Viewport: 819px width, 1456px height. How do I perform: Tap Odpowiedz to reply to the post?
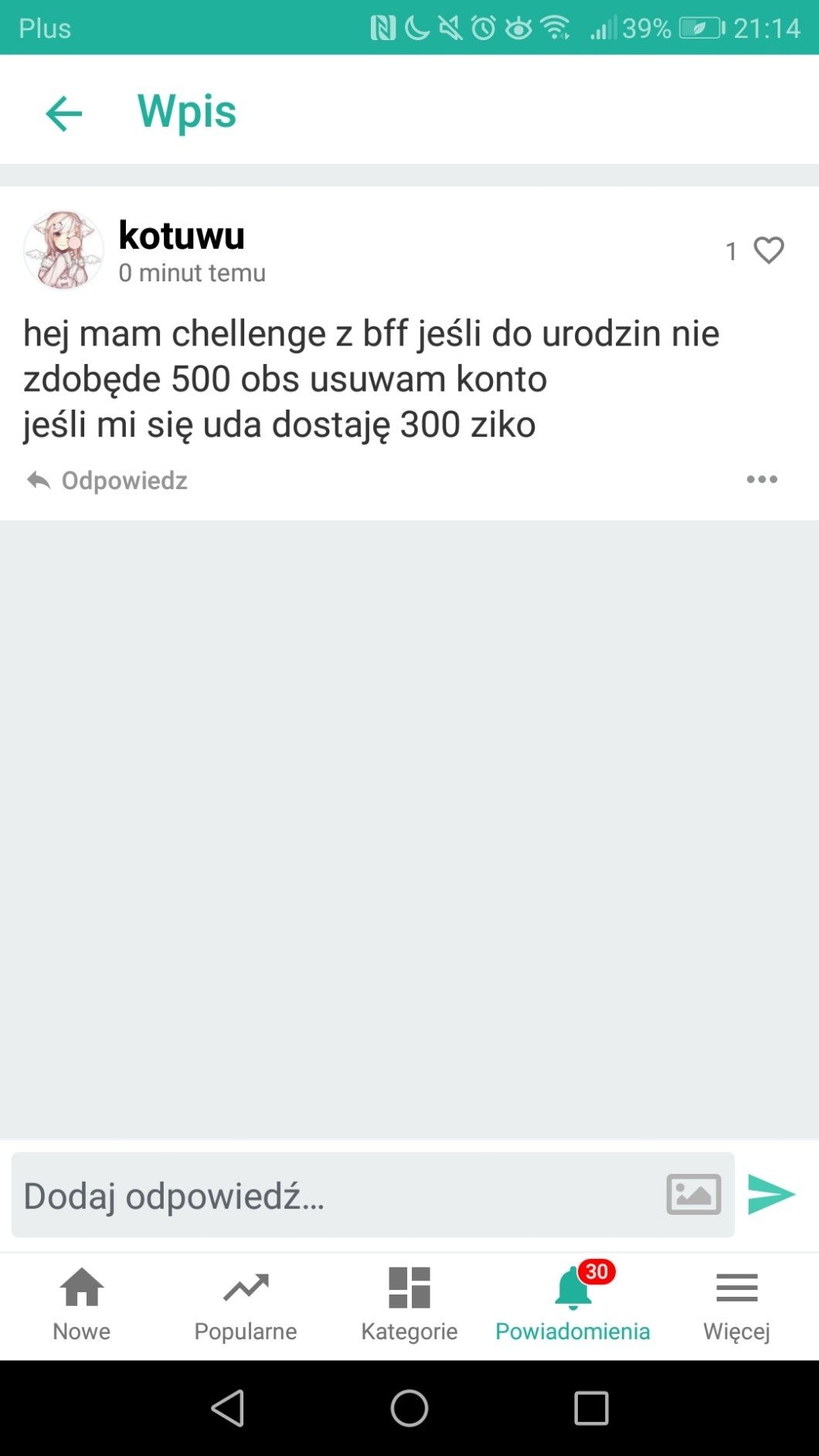108,481
